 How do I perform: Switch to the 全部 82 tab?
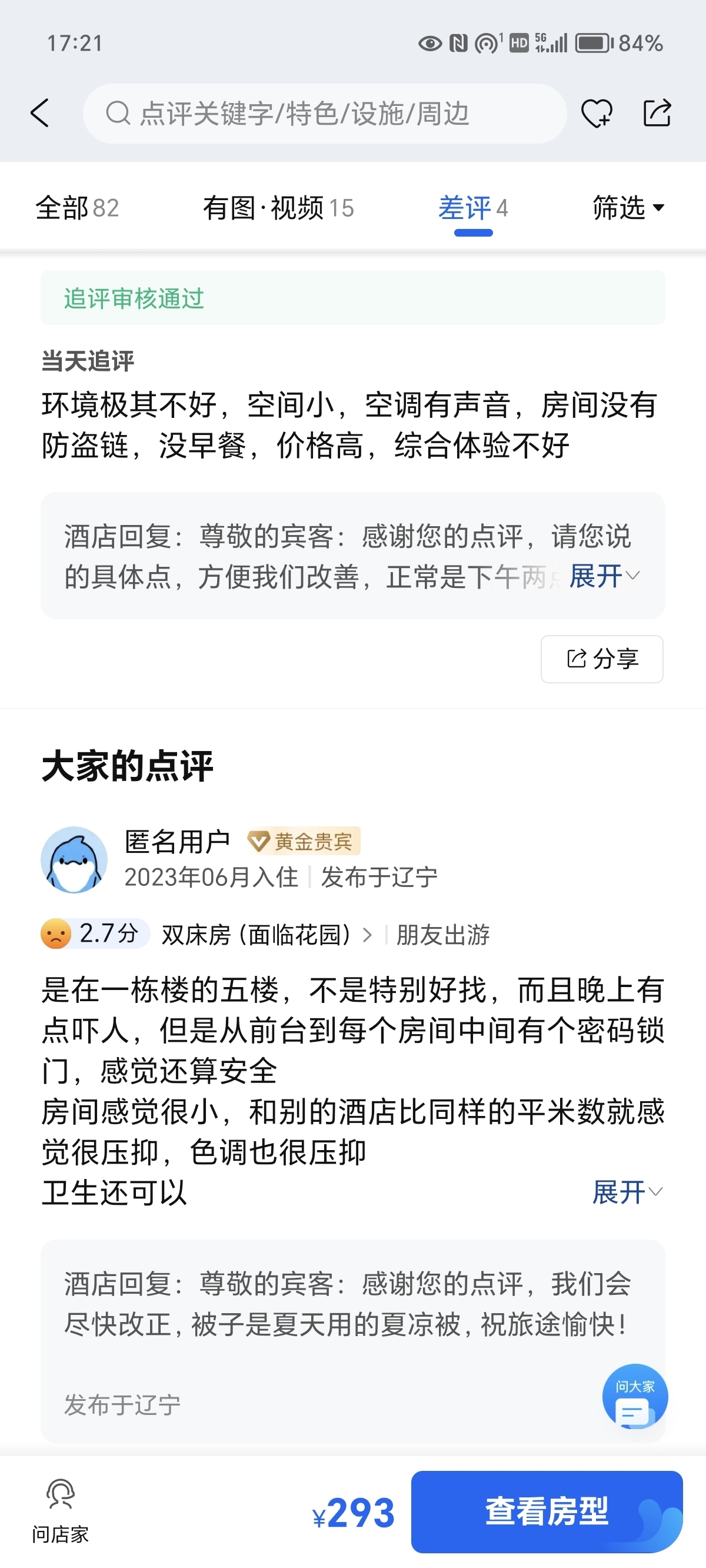pos(77,208)
